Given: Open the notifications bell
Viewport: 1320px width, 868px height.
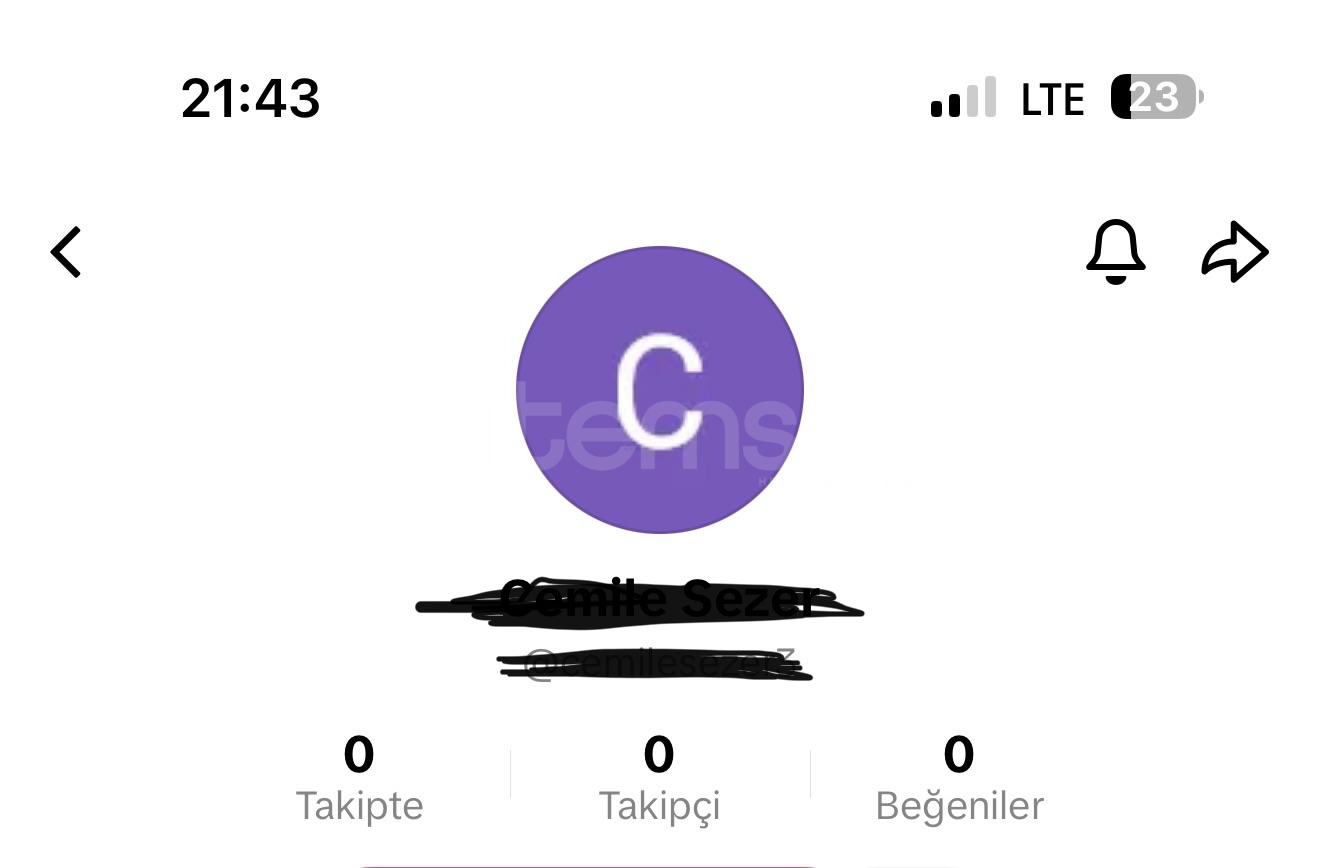Looking at the screenshot, I should [x=1115, y=252].
